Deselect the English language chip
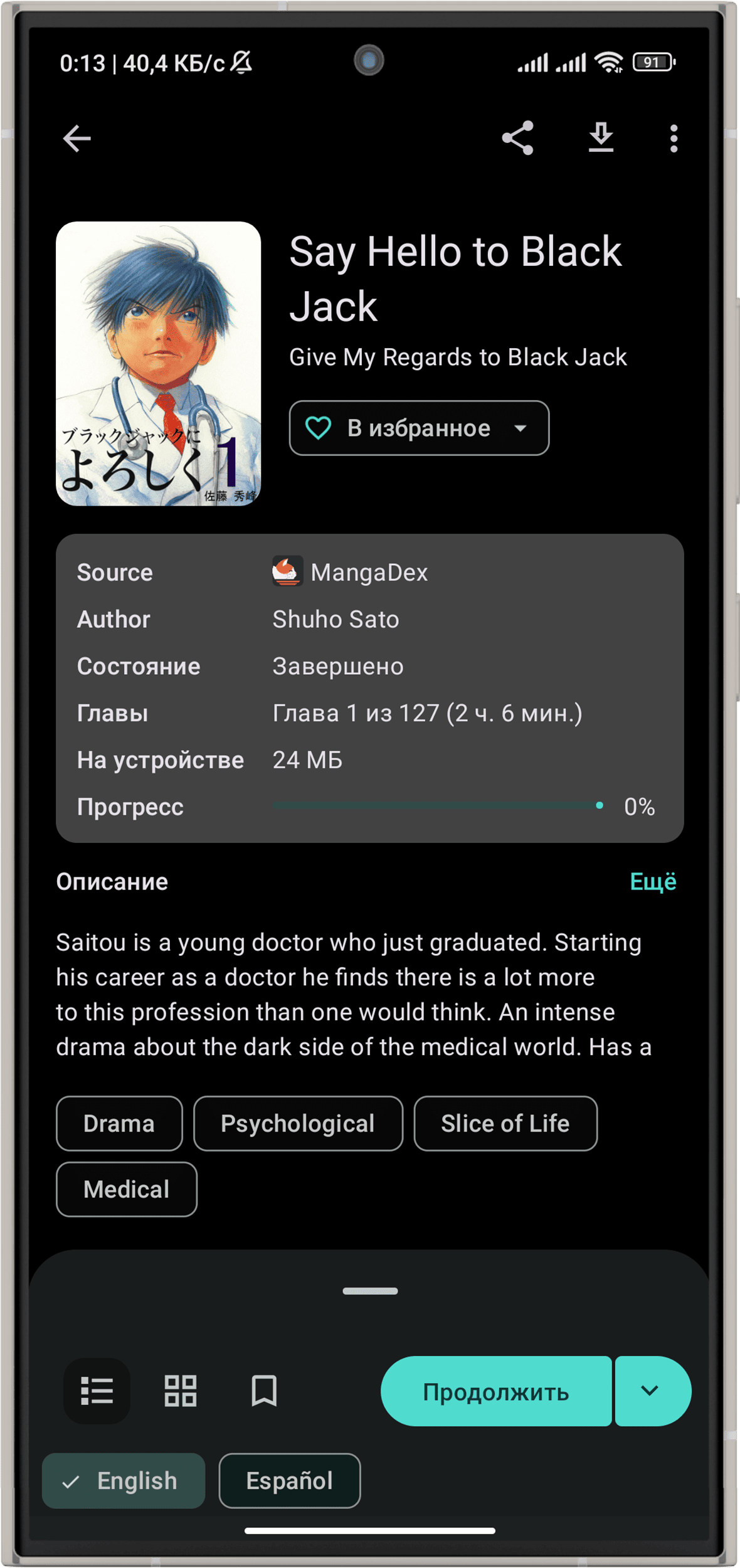Screen dimensions: 740x1568 tap(124, 1480)
